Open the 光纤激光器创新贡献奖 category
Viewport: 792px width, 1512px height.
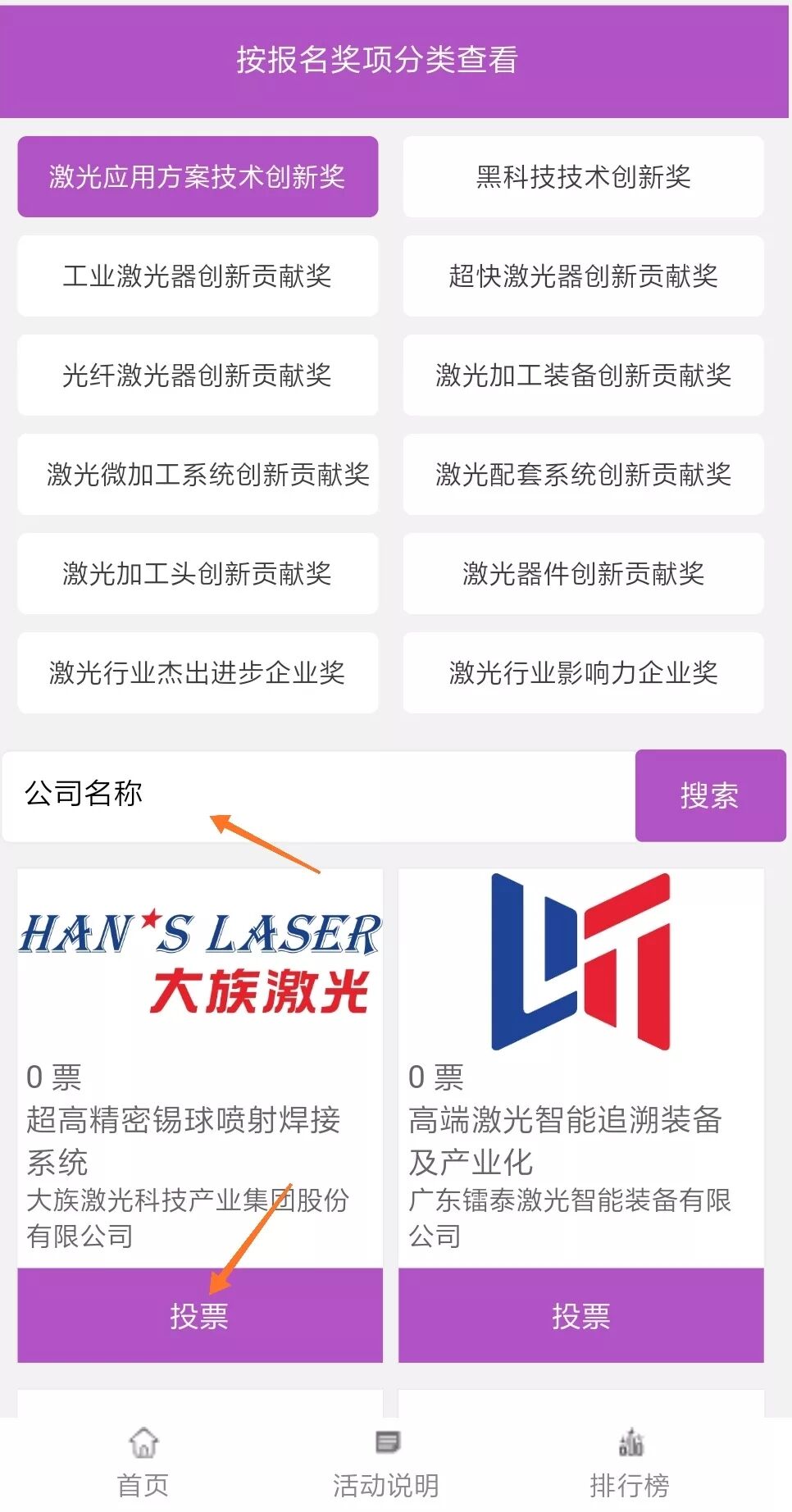pos(198,376)
